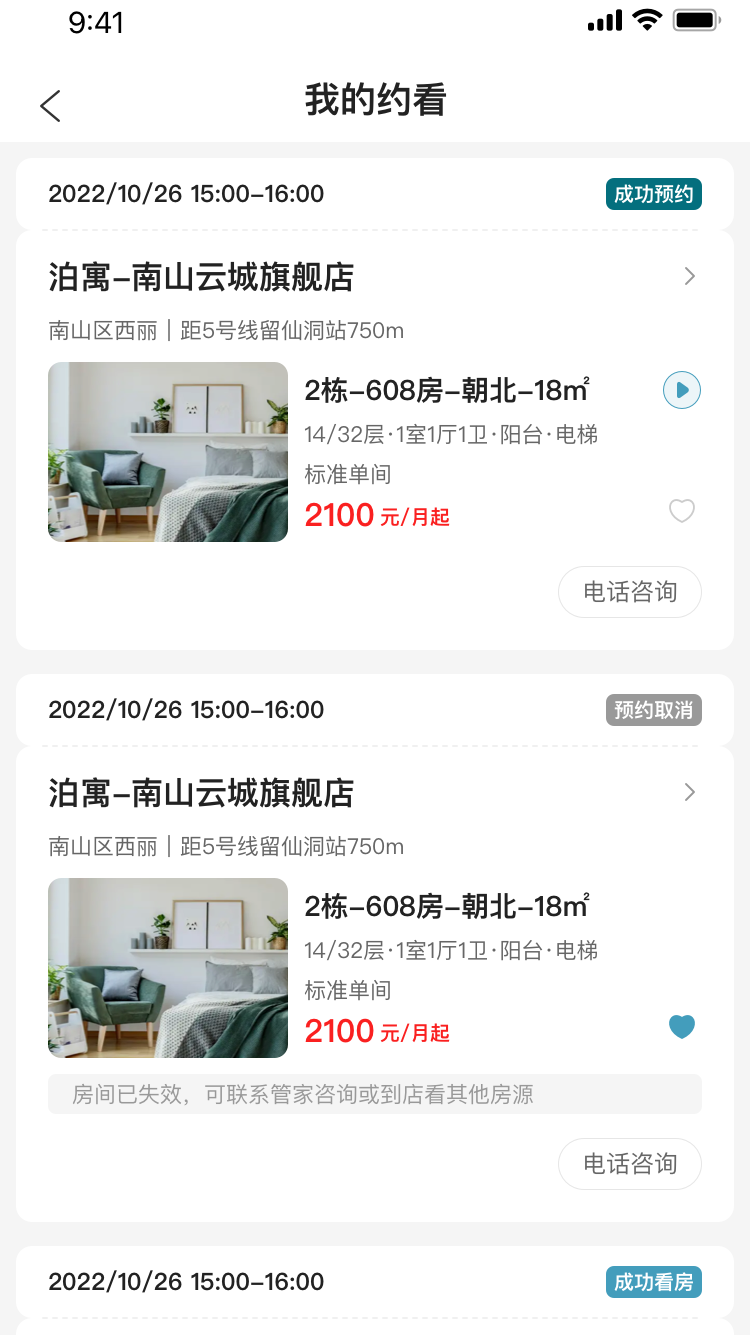
Task: Unfavorite the cancelled booking's filled heart
Action: (681, 1026)
